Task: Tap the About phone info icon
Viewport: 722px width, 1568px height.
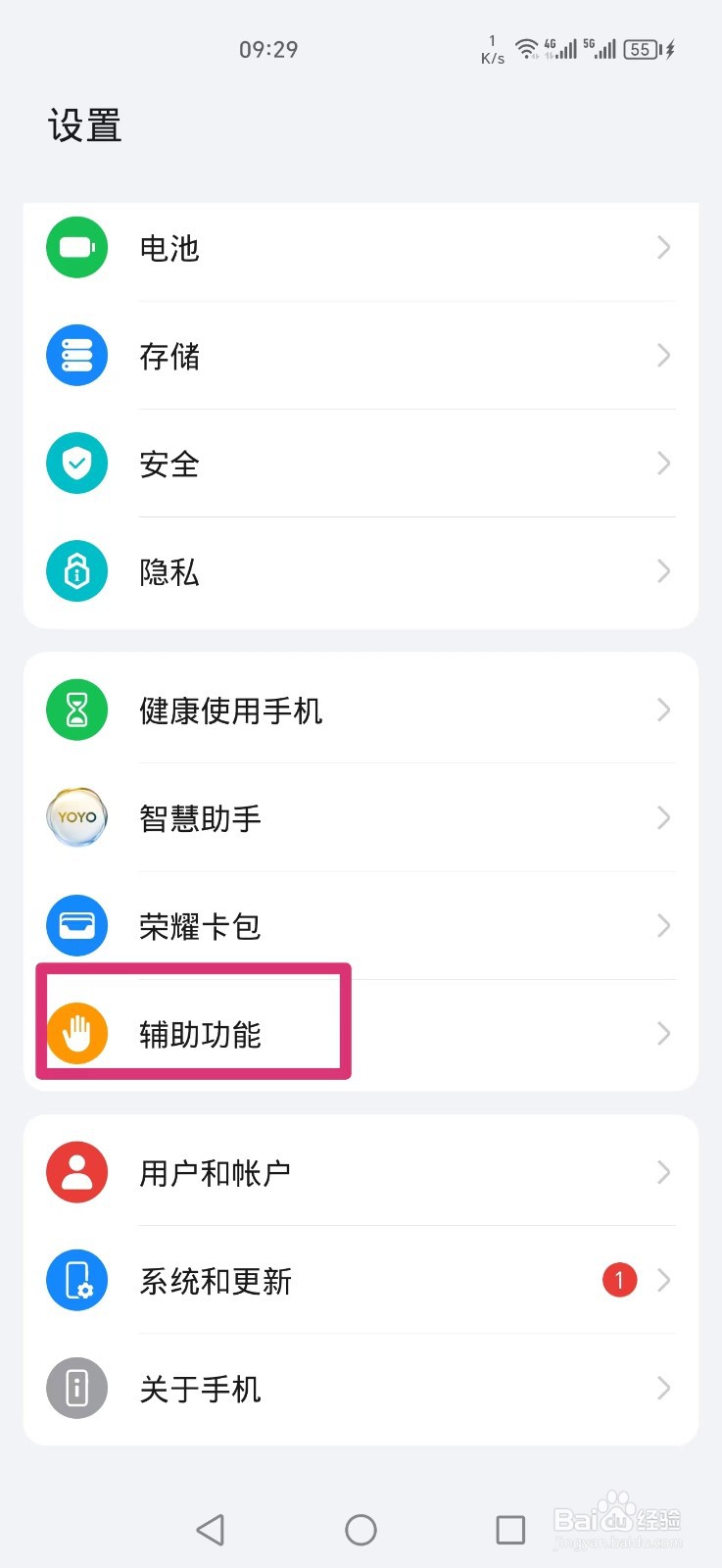Action: pyautogui.click(x=76, y=1388)
